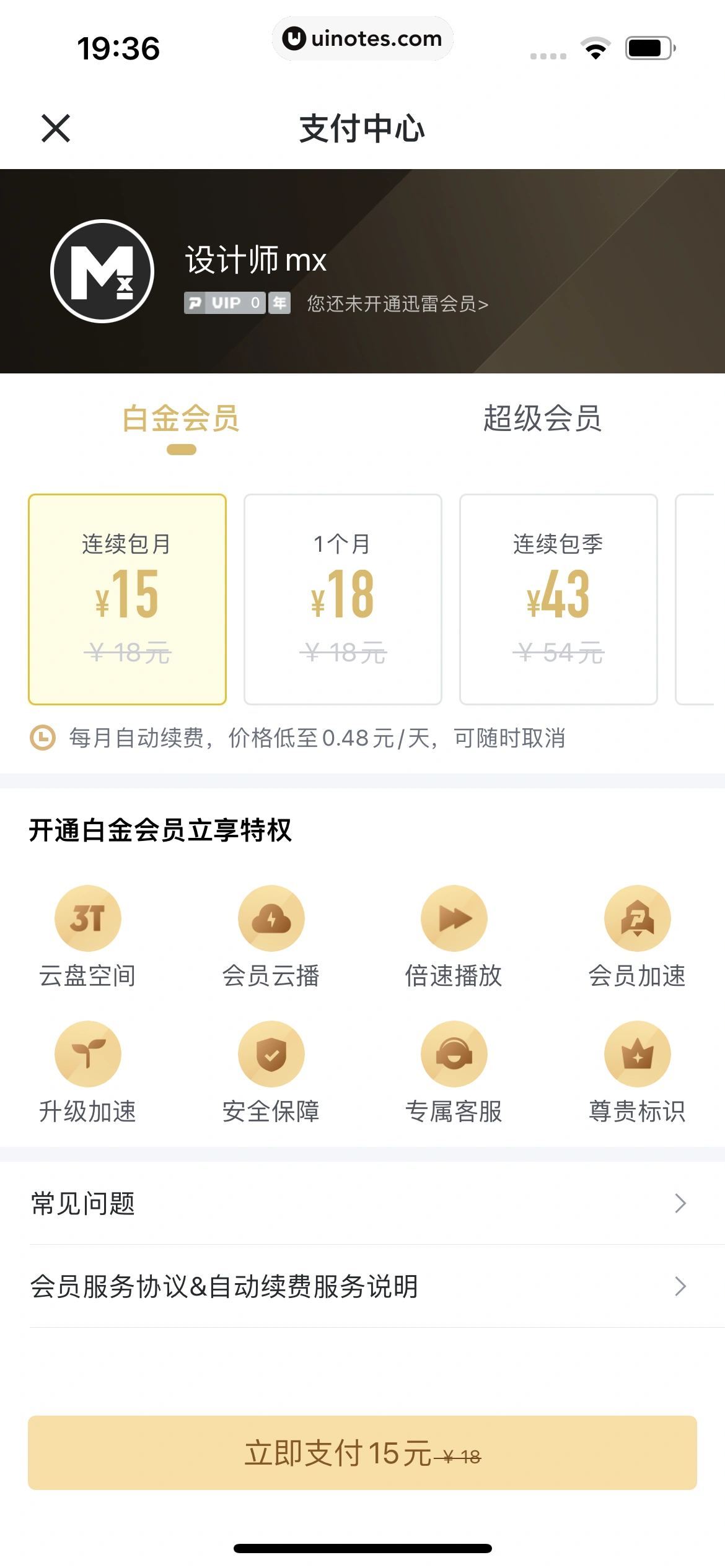Open 会员服务协议&自动续费服务说明
Viewport: 725px width, 1568px height.
pyautogui.click(x=362, y=1286)
